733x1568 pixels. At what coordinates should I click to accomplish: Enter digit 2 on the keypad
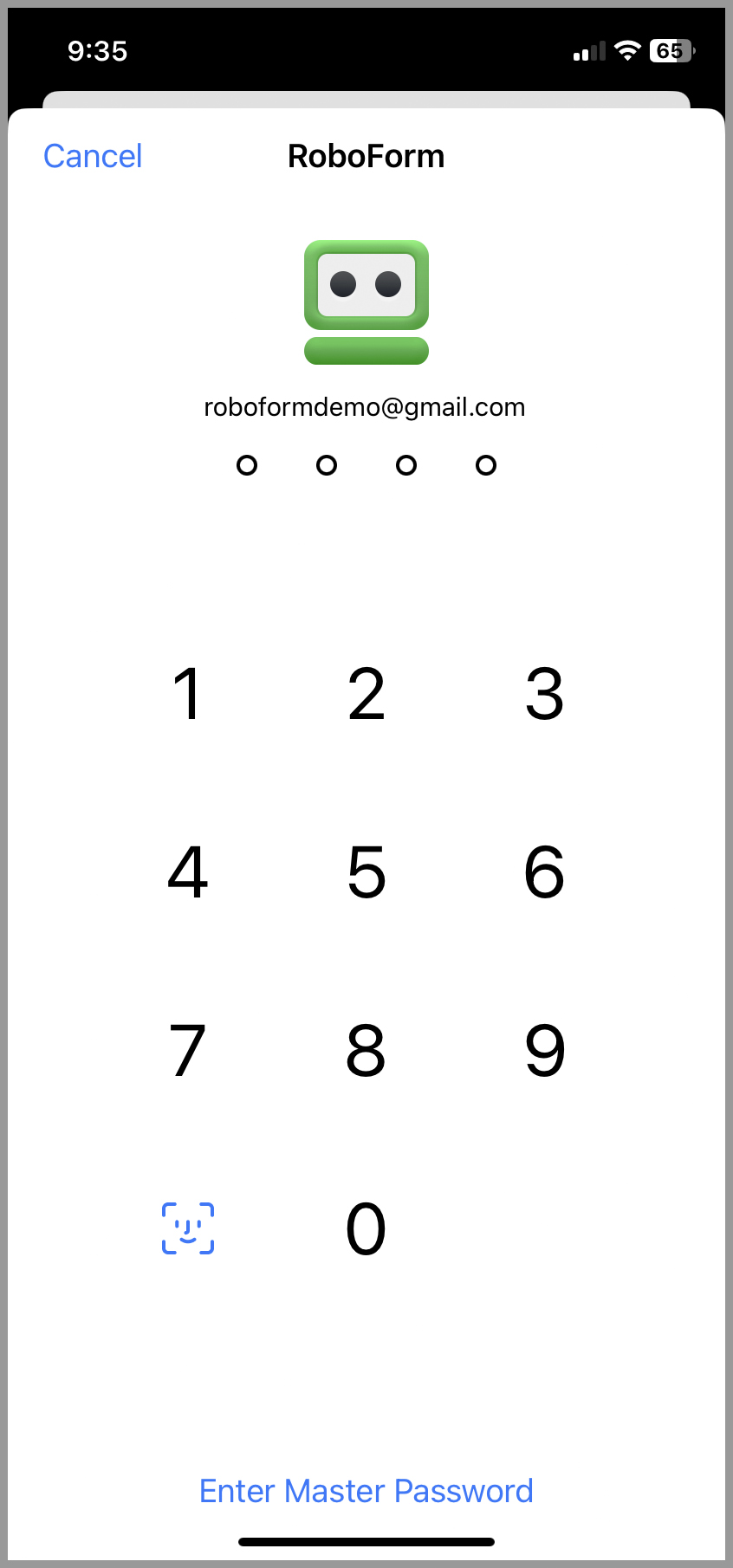tap(366, 694)
